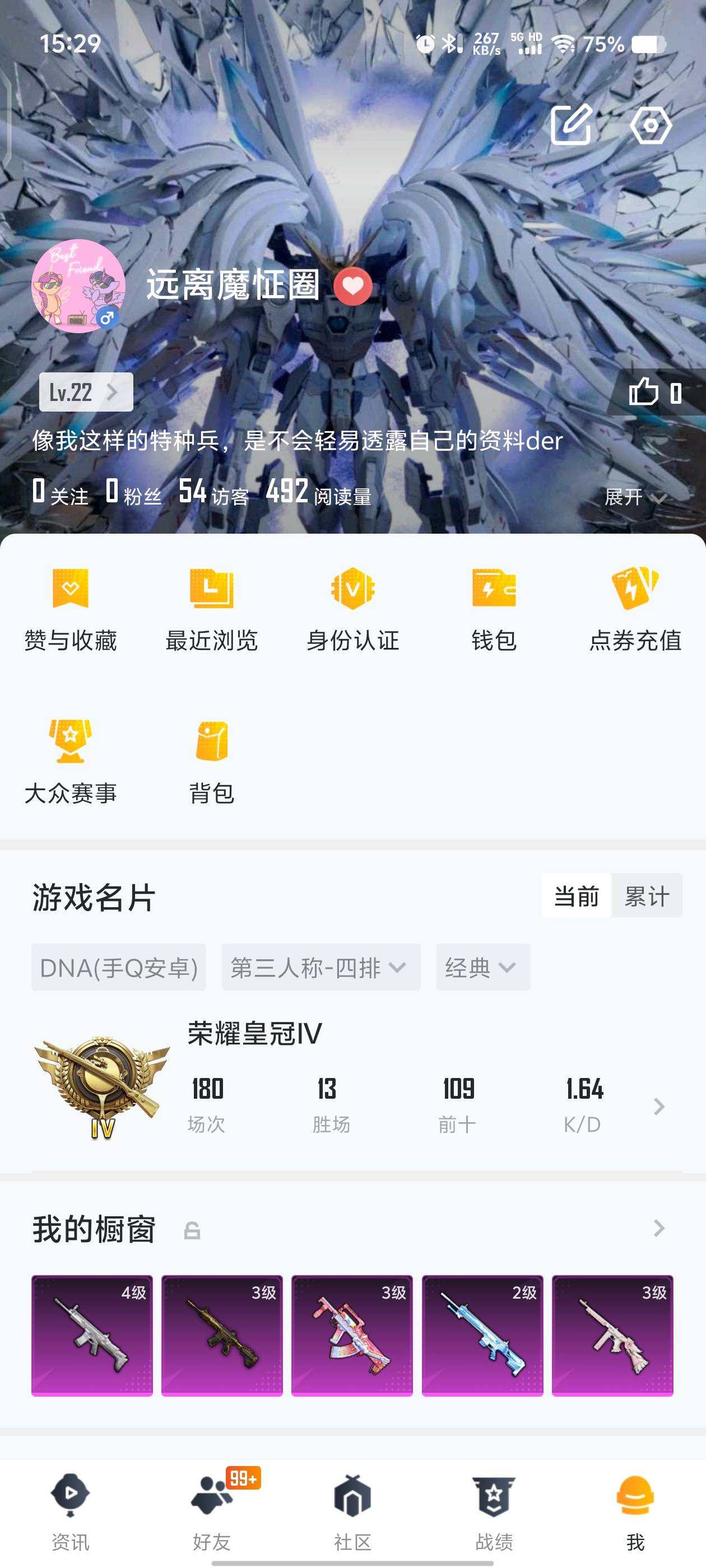706x1568 pixels.
Task: Expand the 经典 match type dropdown
Action: (482, 967)
